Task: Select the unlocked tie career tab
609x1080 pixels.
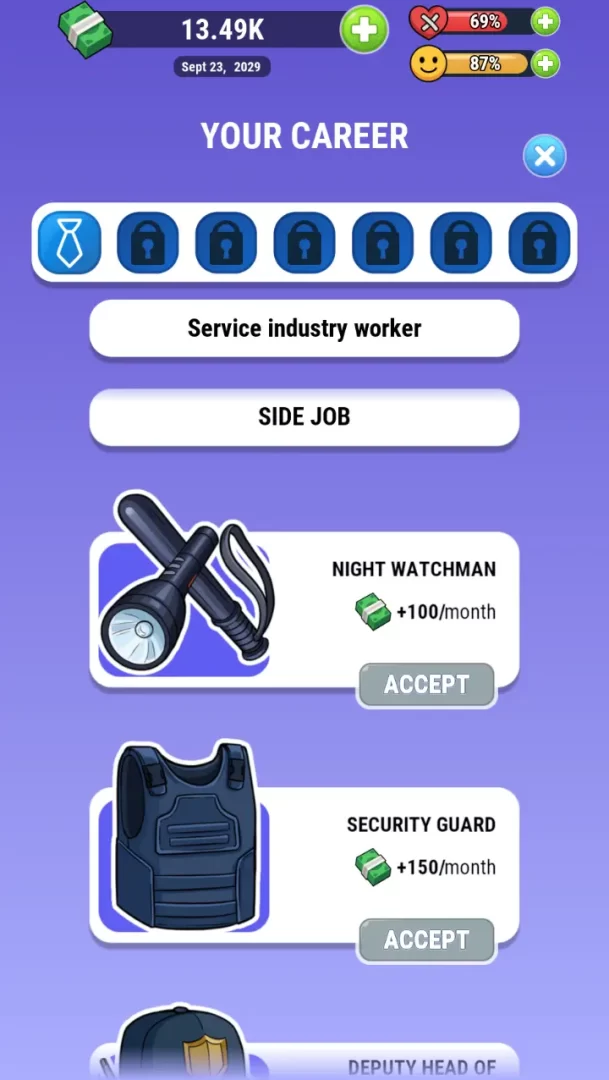Action: (69, 243)
